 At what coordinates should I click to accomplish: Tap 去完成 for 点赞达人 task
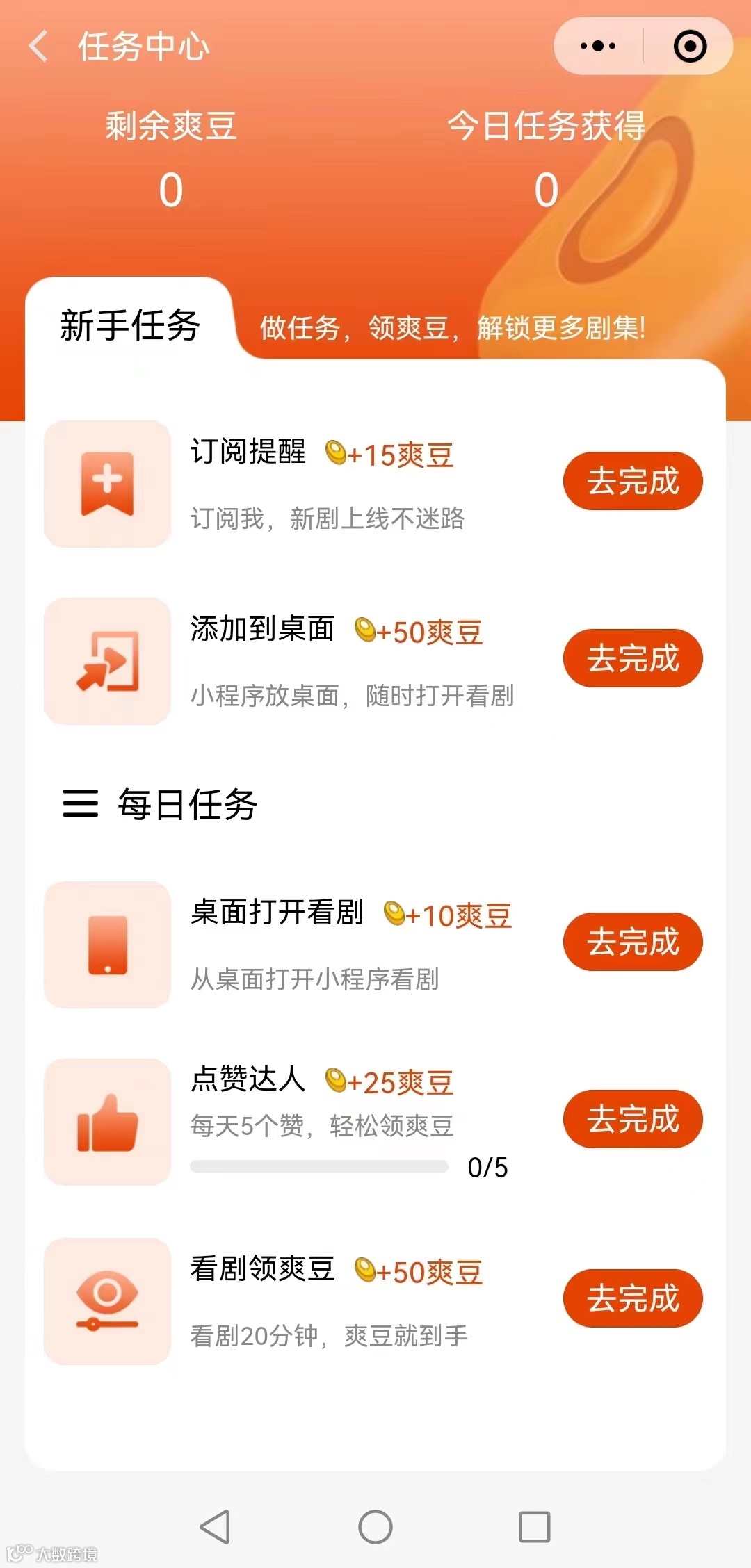(x=632, y=1119)
